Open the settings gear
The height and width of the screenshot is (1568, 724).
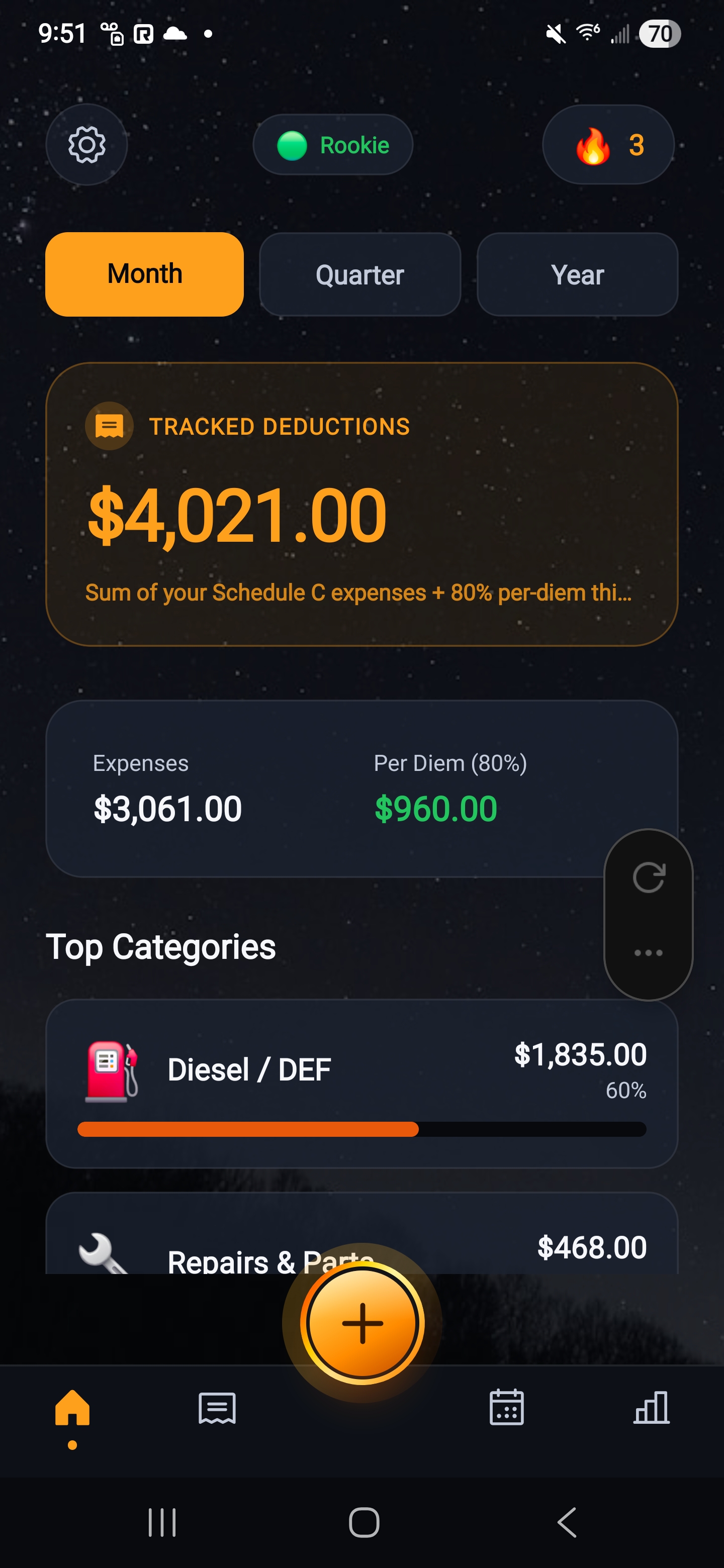click(86, 144)
